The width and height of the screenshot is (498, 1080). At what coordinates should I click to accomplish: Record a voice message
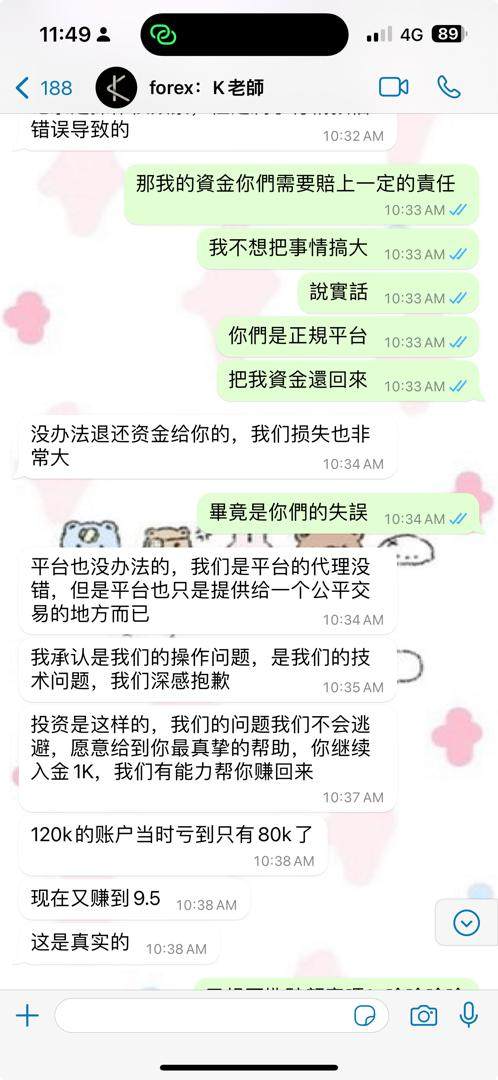tap(468, 1015)
